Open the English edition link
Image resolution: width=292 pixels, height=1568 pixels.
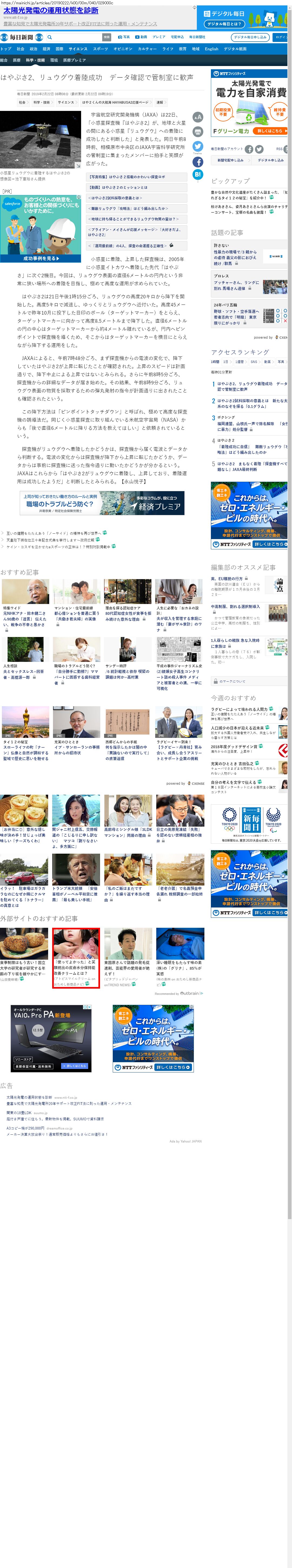(212, 49)
